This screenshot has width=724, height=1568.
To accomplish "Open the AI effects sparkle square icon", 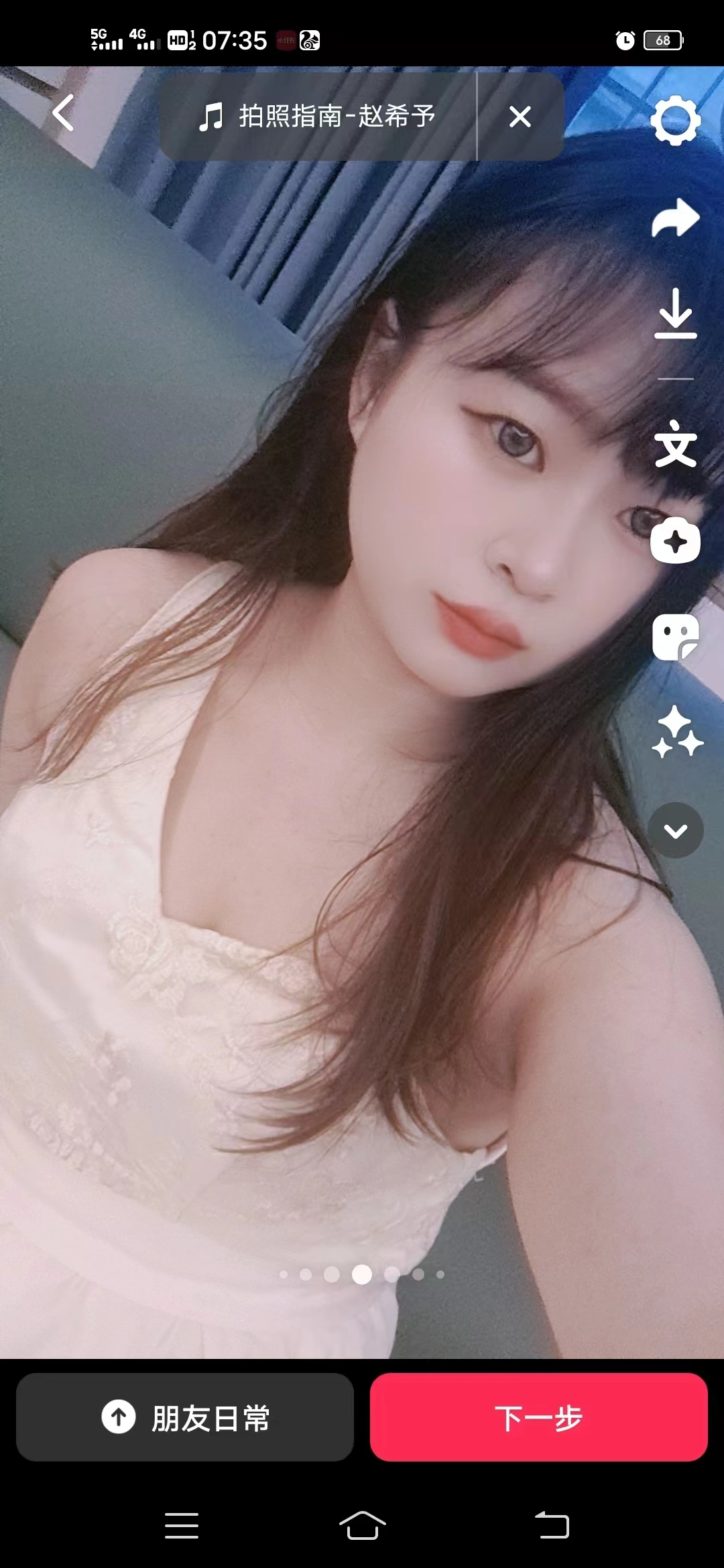I will click(675, 540).
